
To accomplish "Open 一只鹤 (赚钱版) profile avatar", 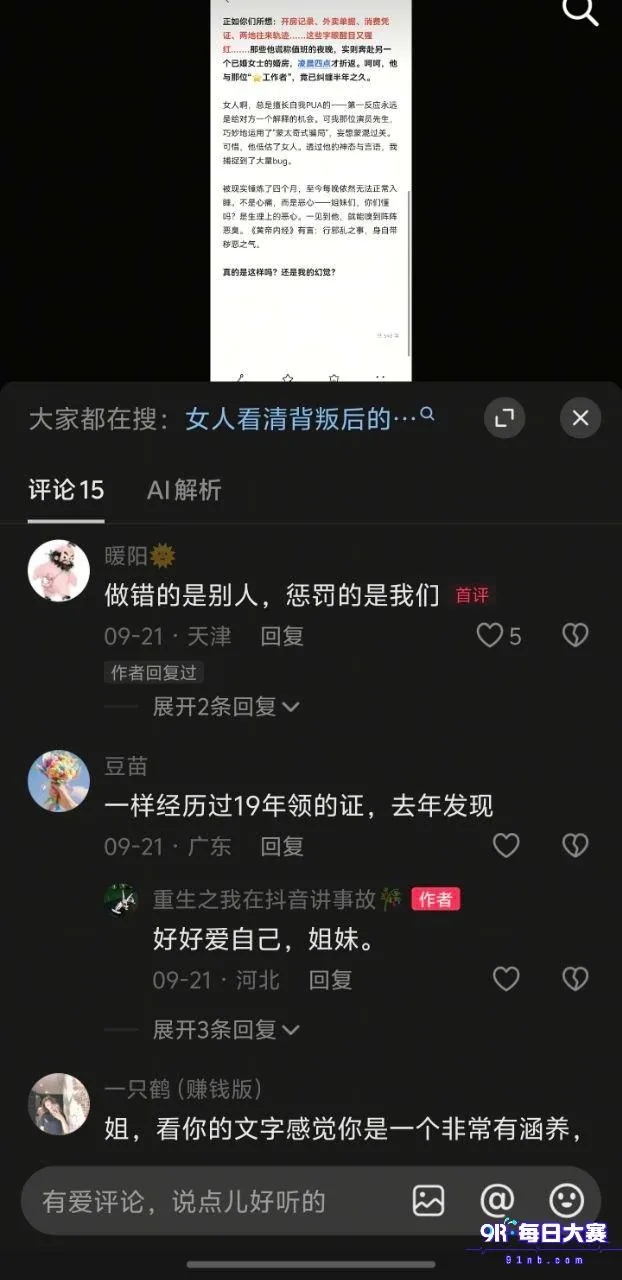I will pyautogui.click(x=59, y=1104).
